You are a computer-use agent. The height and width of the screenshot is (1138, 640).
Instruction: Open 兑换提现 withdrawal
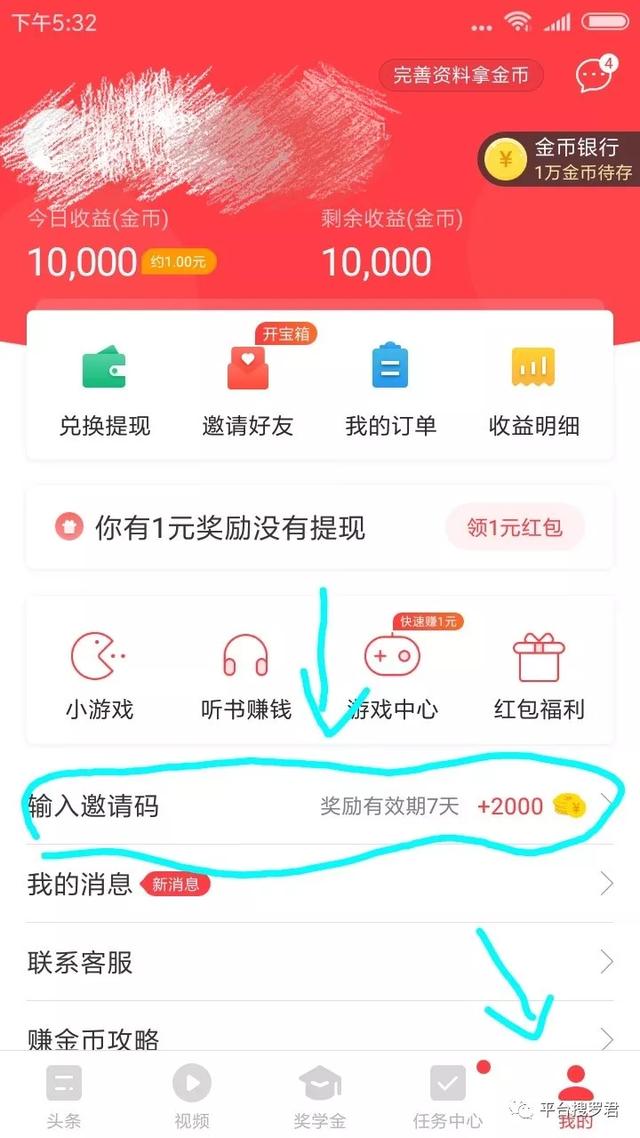[x=105, y=391]
